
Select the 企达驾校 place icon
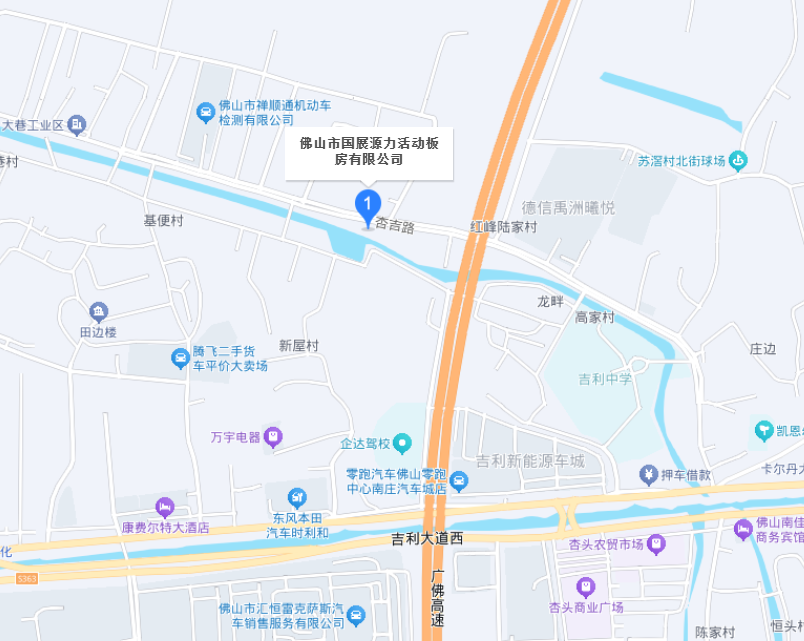click(403, 441)
